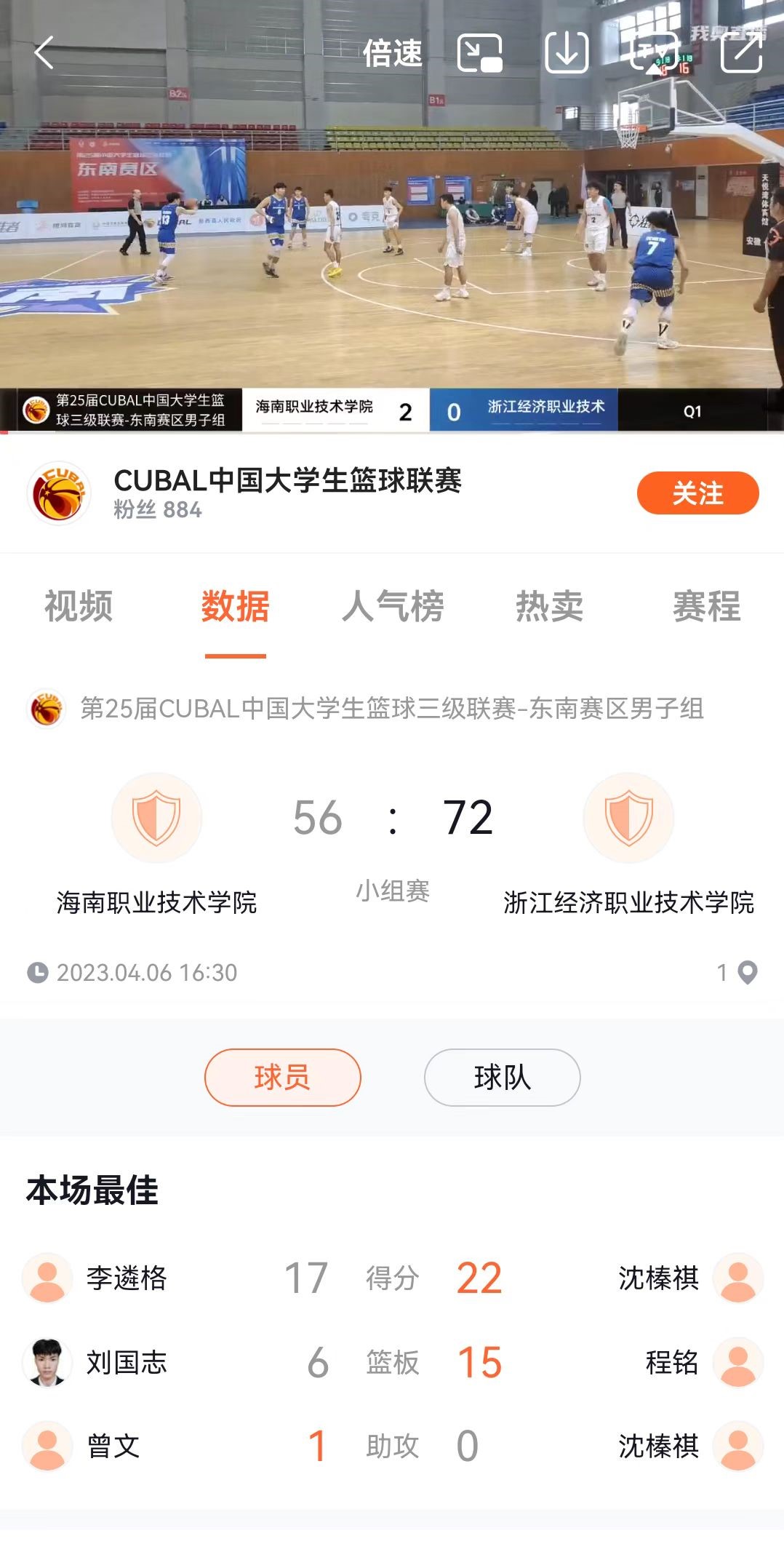The height and width of the screenshot is (1544, 784).
Task: Go back from the live video
Action: tap(44, 53)
